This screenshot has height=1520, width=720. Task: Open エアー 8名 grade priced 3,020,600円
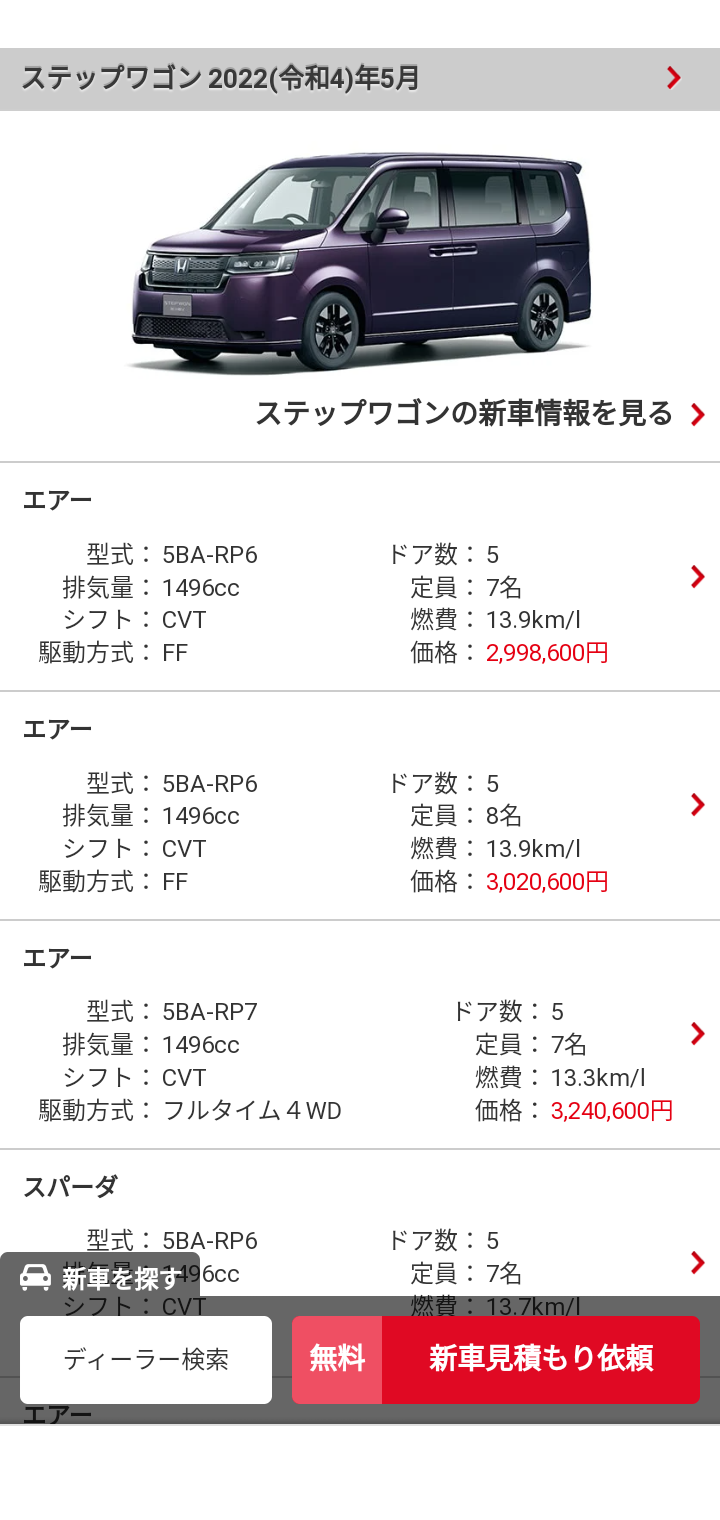coord(360,806)
